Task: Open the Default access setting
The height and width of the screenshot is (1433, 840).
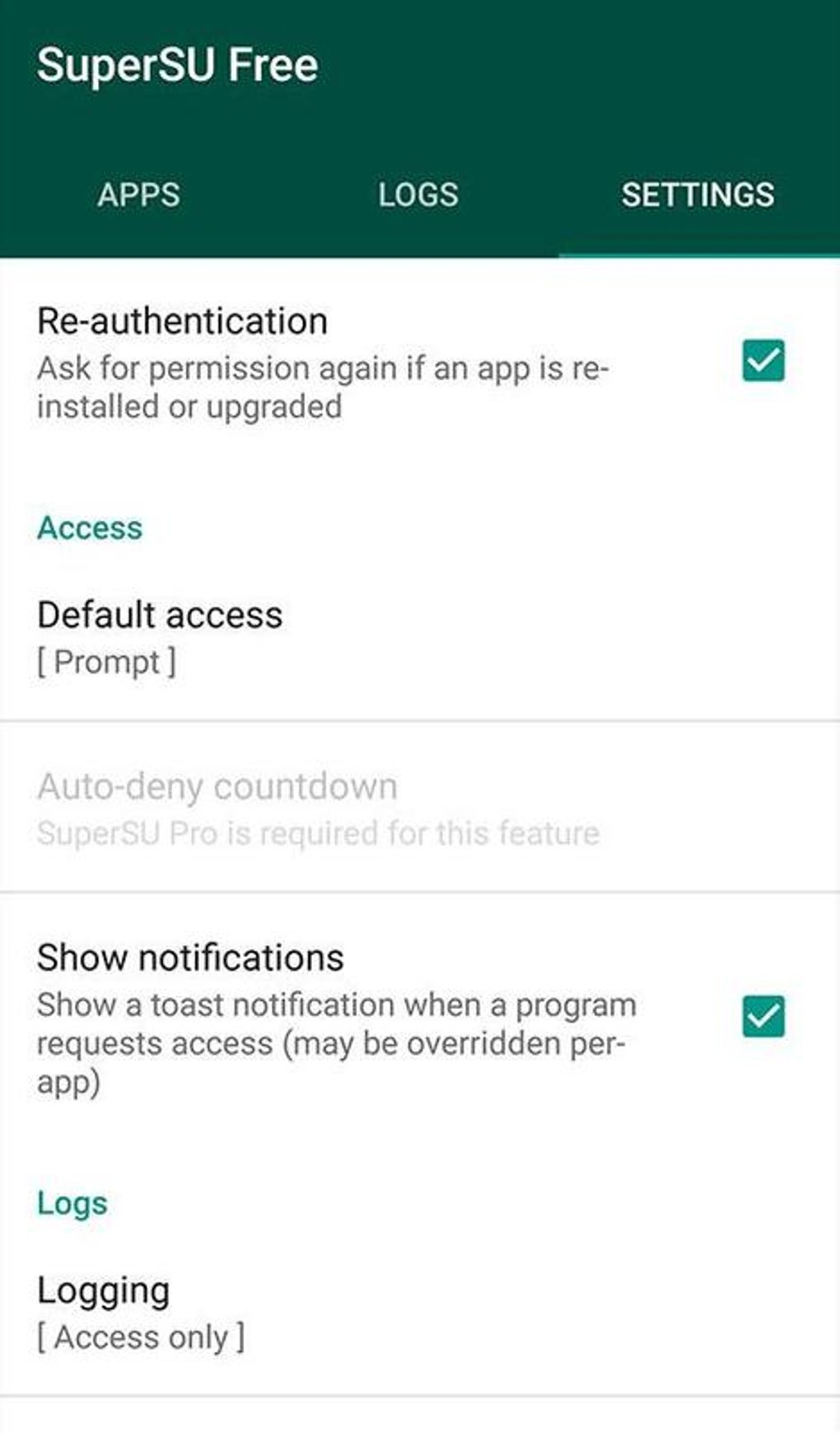Action: click(420, 637)
